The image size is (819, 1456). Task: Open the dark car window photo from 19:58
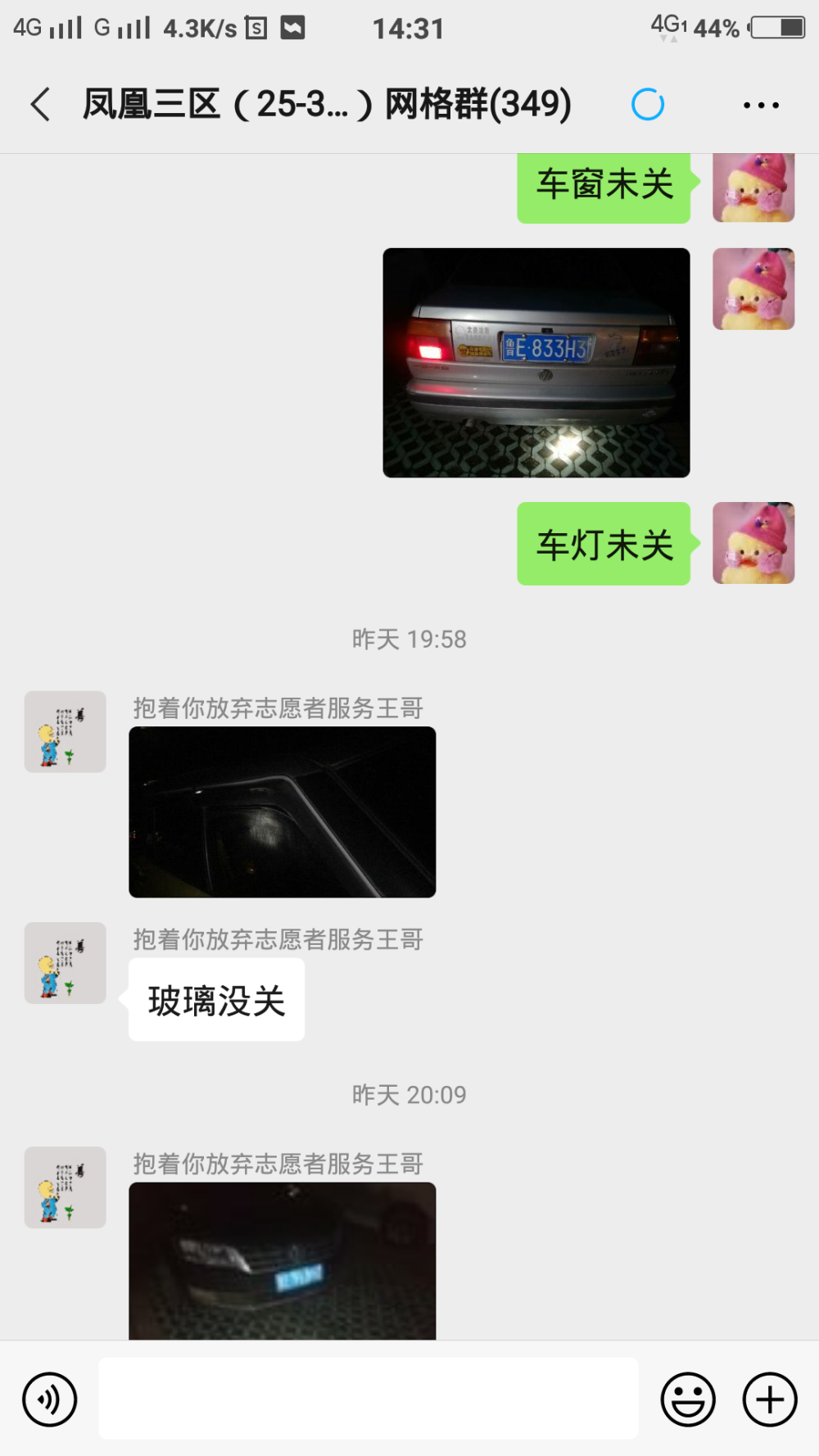click(283, 812)
